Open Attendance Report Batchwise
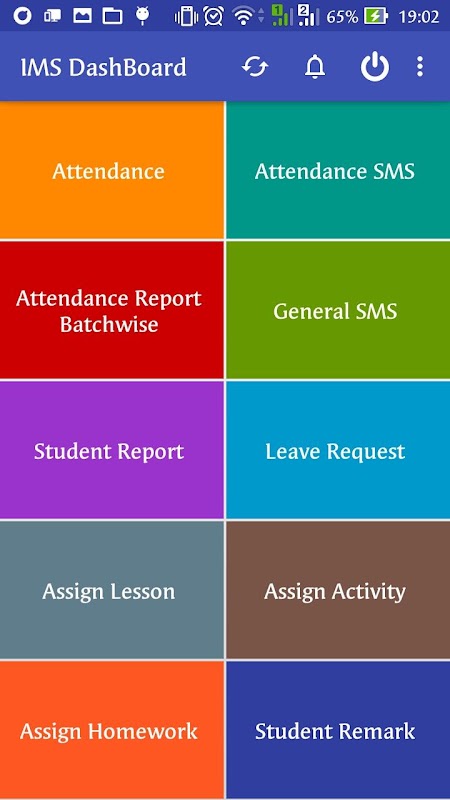The image size is (450, 800). (112, 310)
